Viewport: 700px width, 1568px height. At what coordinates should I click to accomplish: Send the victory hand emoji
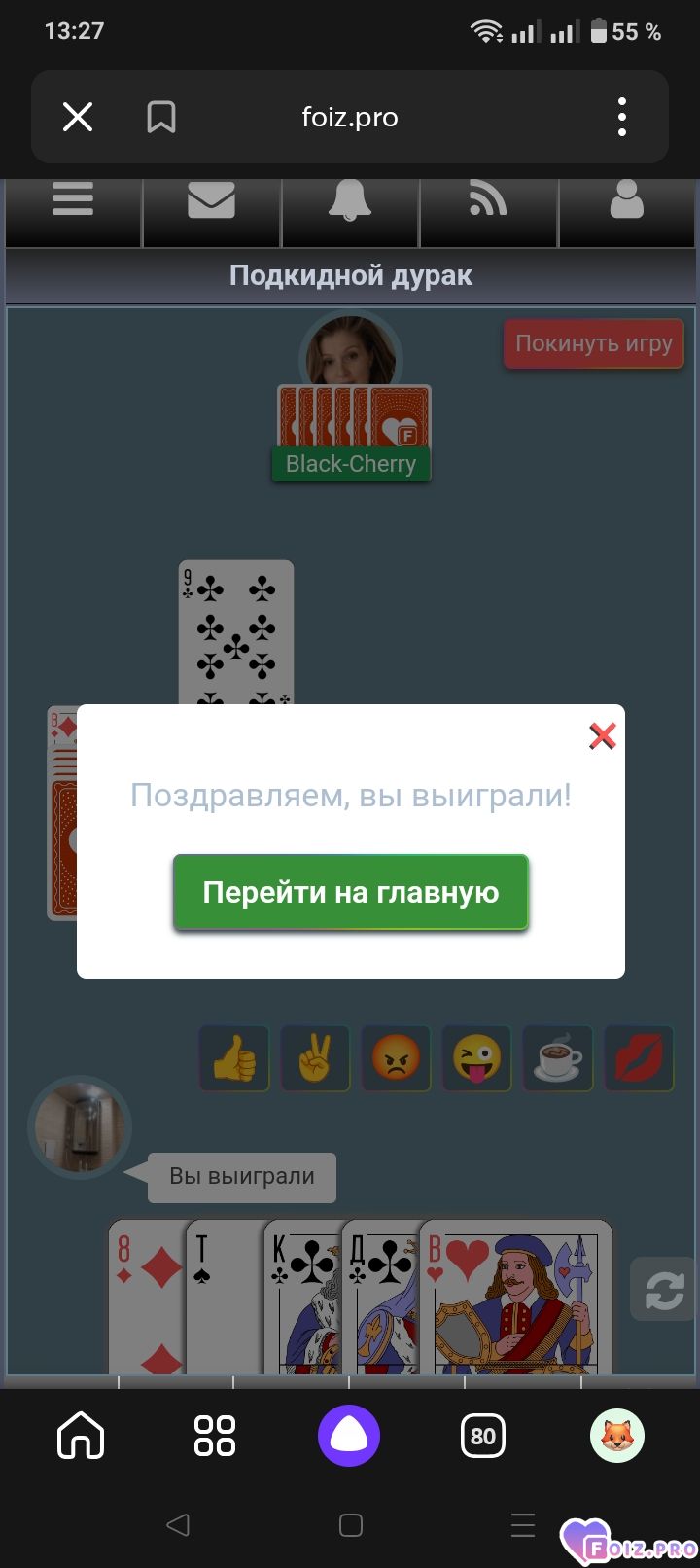(315, 1057)
